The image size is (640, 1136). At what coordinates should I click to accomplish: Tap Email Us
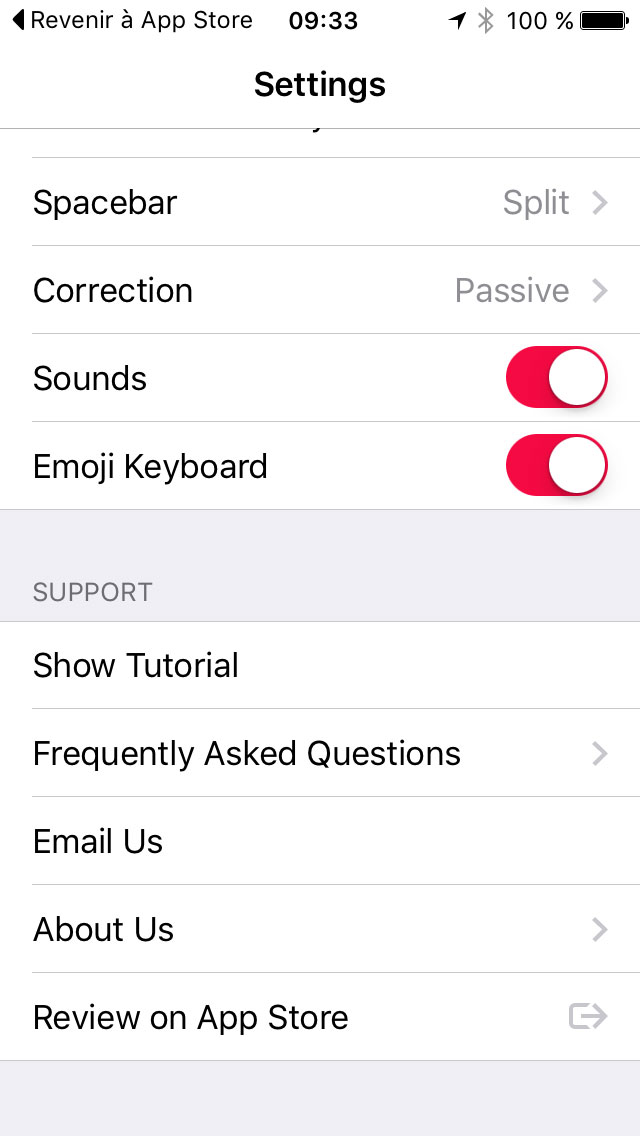[320, 841]
